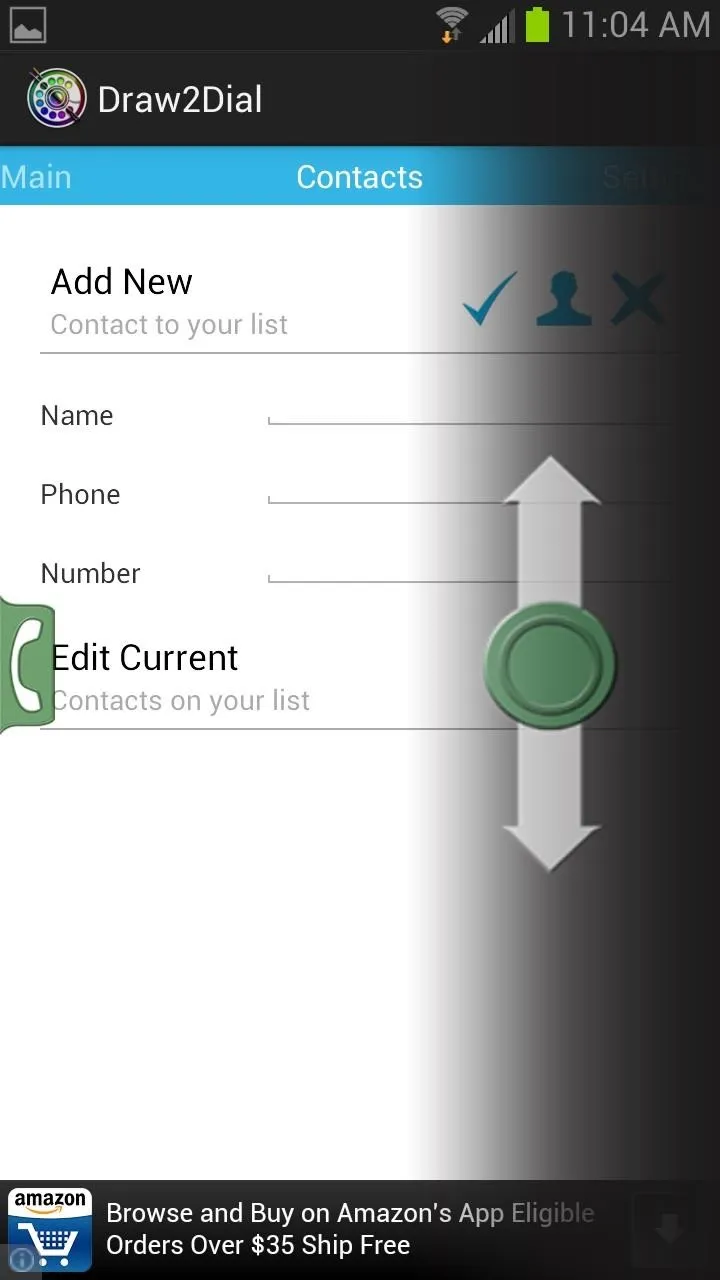Select the Contacts tab
The width and height of the screenshot is (720, 1280).
click(359, 177)
